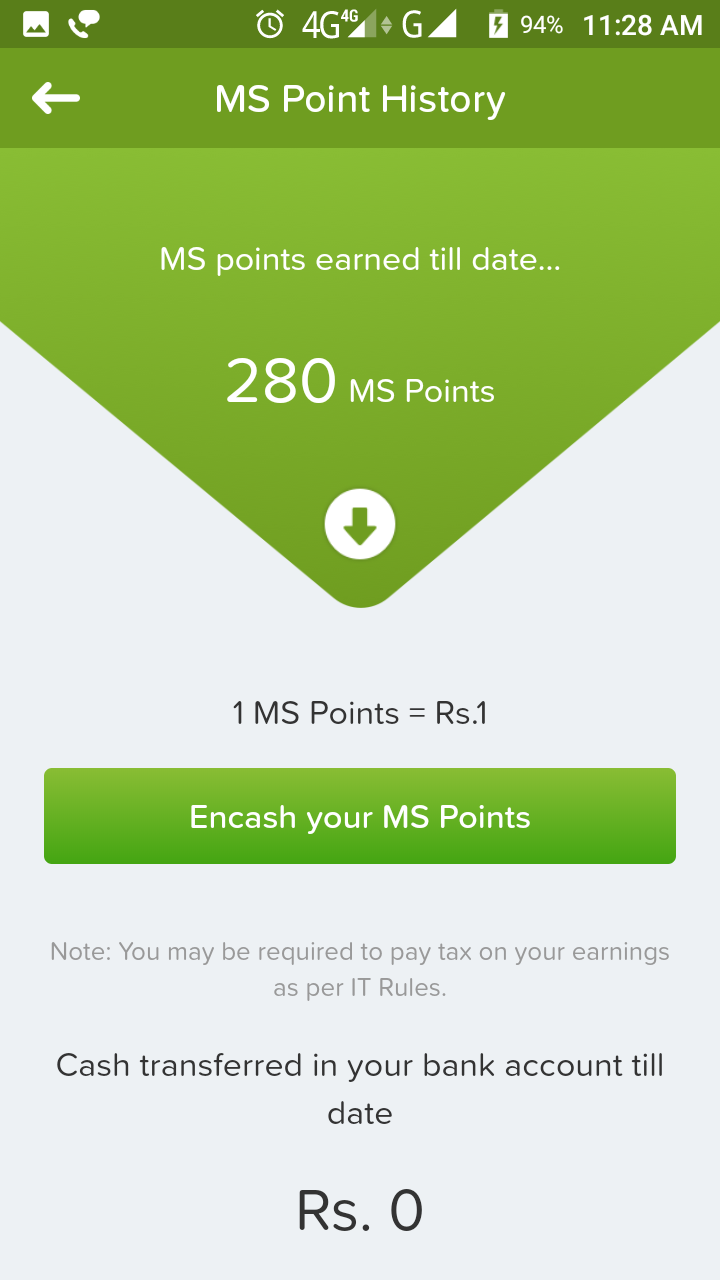Viewport: 720px width, 1280px height.
Task: Go back from MS Point History
Action: 56,98
